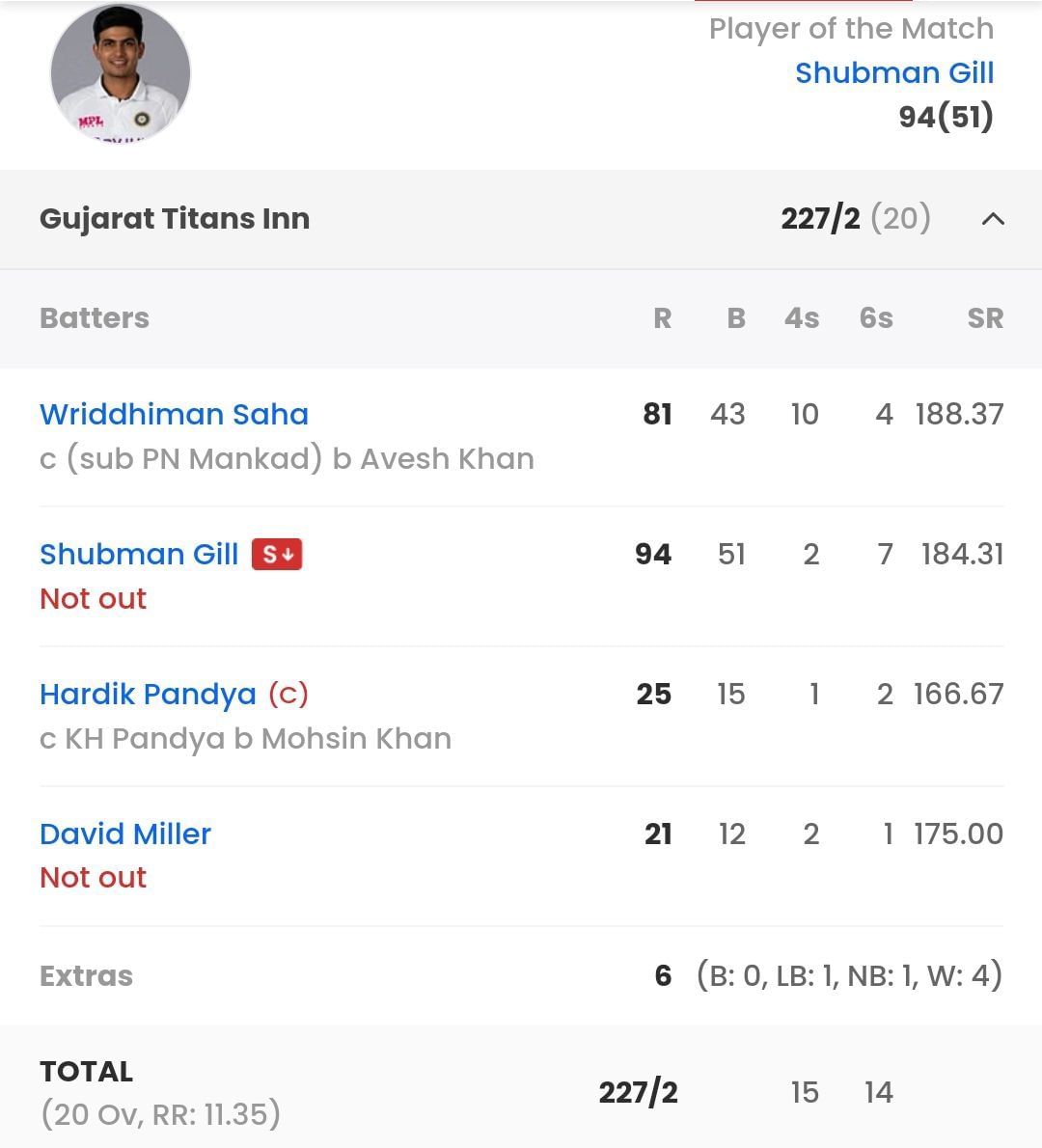Screen dimensions: 1042x1148
Task: Click the SR strike rate column header
Action: click(x=984, y=318)
